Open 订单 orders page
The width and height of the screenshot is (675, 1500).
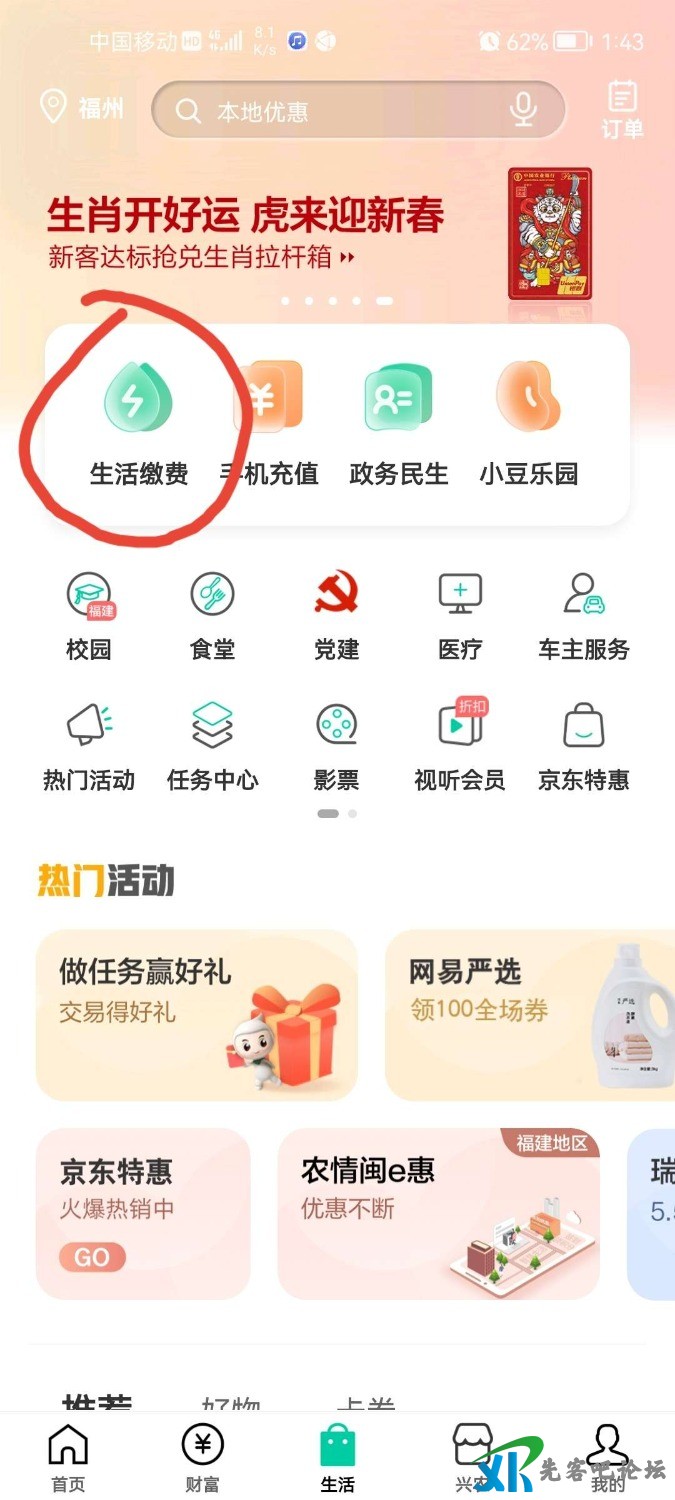622,110
